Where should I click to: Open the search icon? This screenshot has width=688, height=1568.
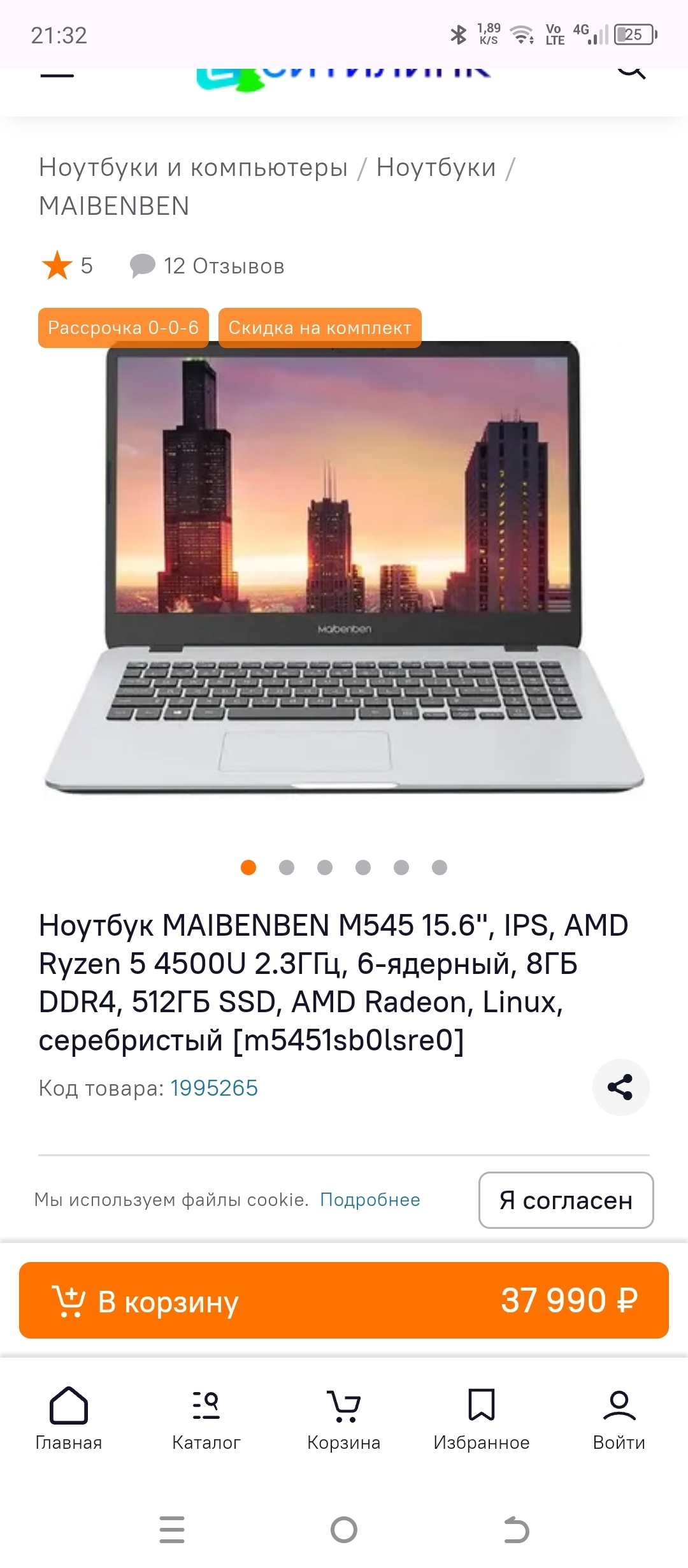[x=631, y=74]
